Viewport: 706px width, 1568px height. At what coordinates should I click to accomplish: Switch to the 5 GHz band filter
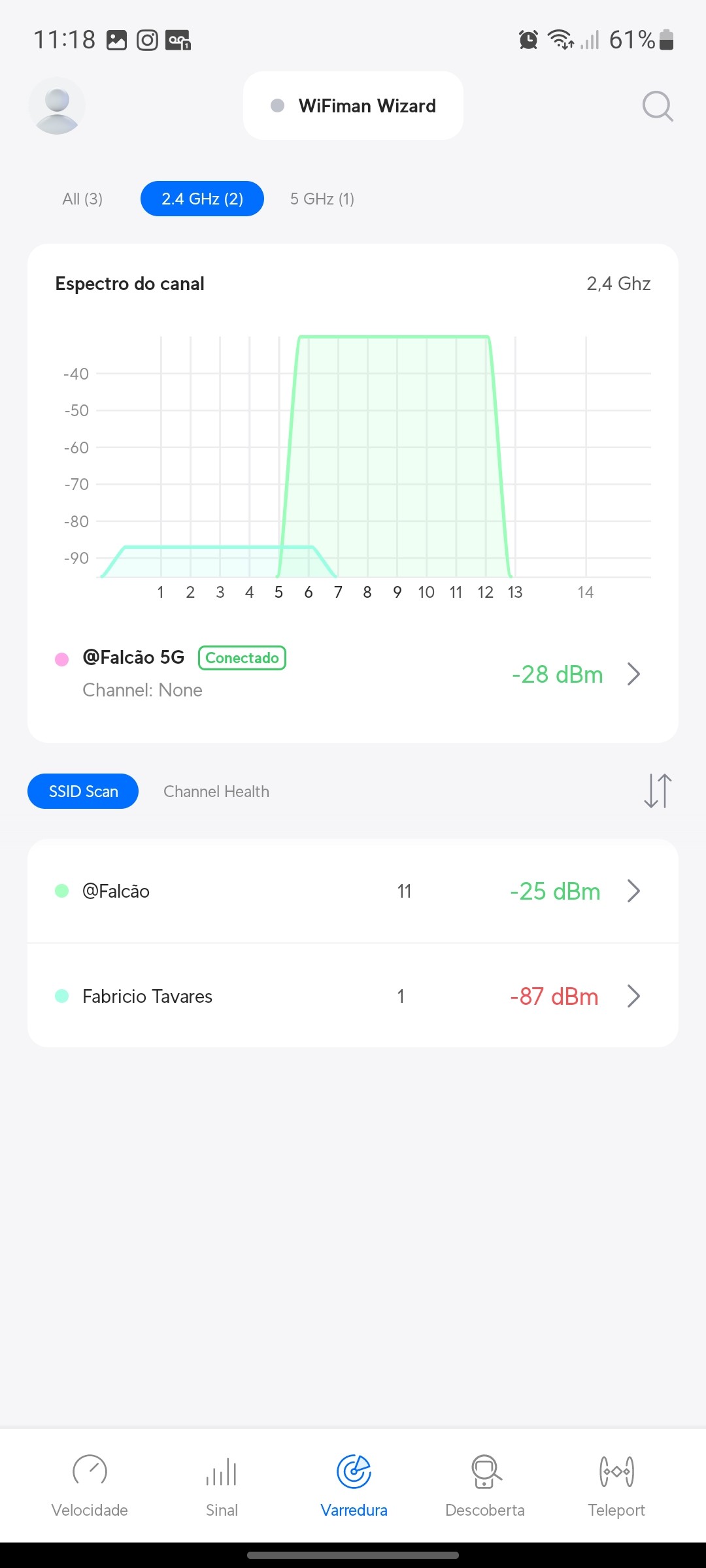pos(322,199)
